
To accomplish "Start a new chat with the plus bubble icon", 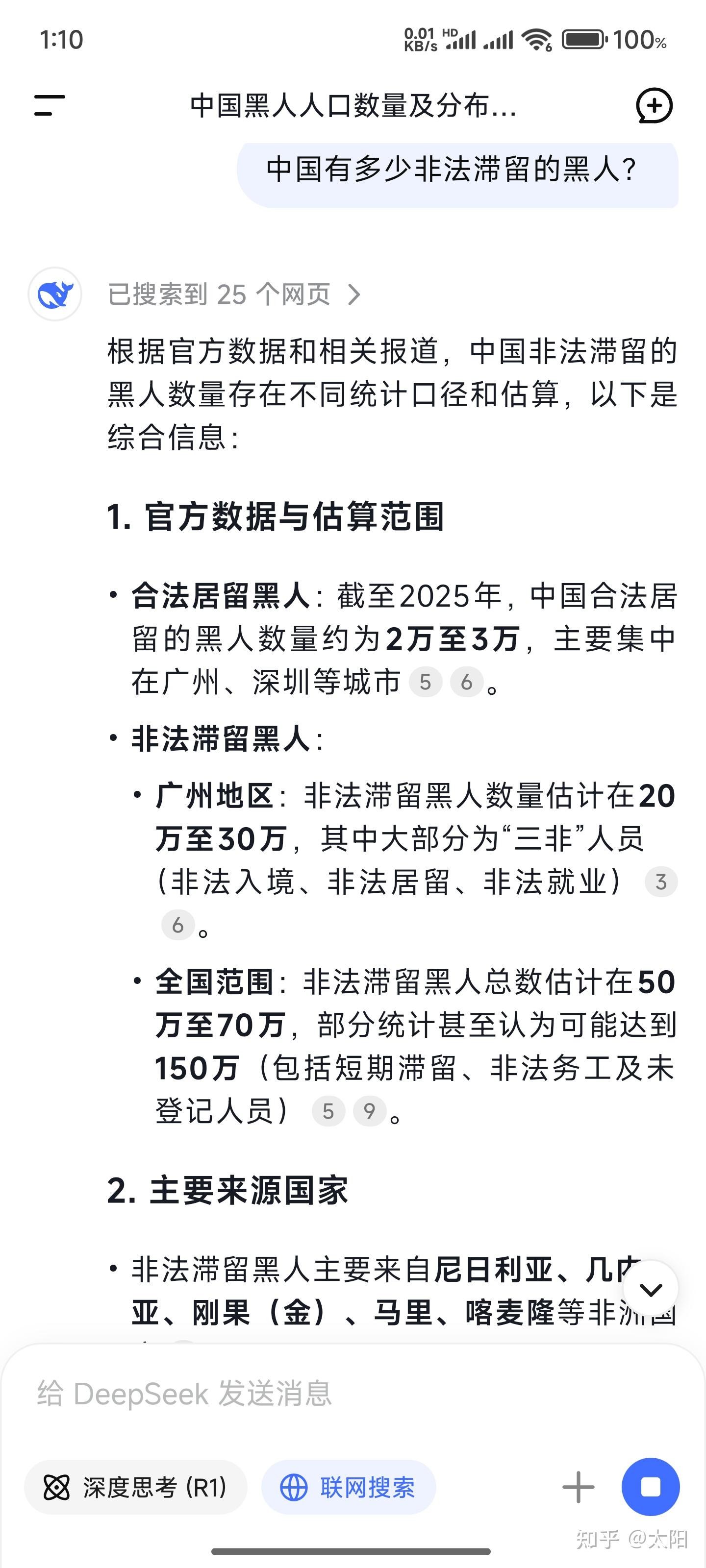I will [654, 105].
